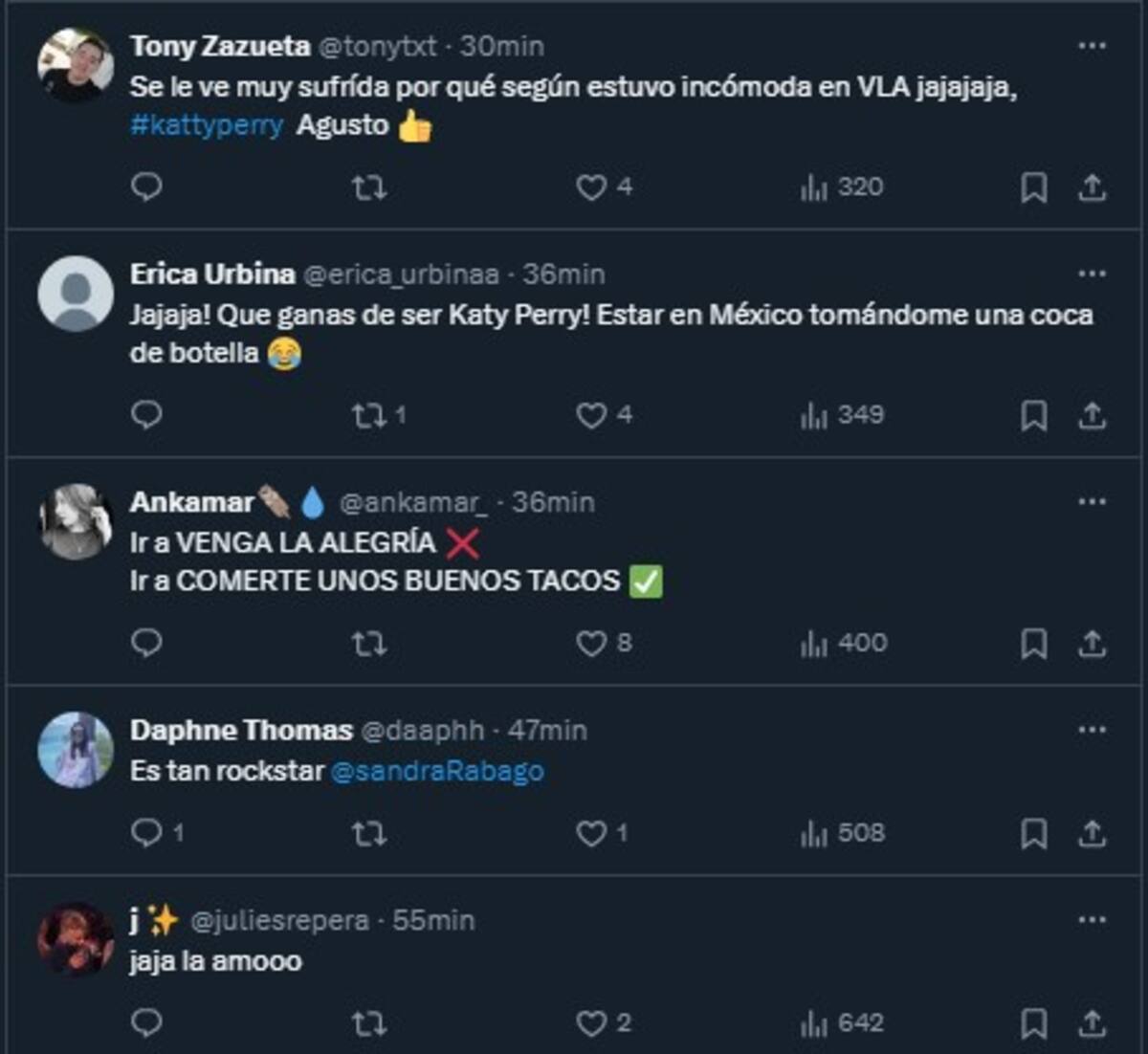The width and height of the screenshot is (1148, 1054).
Task: Reply to Erica Urbina's tweet
Action: click(x=146, y=414)
